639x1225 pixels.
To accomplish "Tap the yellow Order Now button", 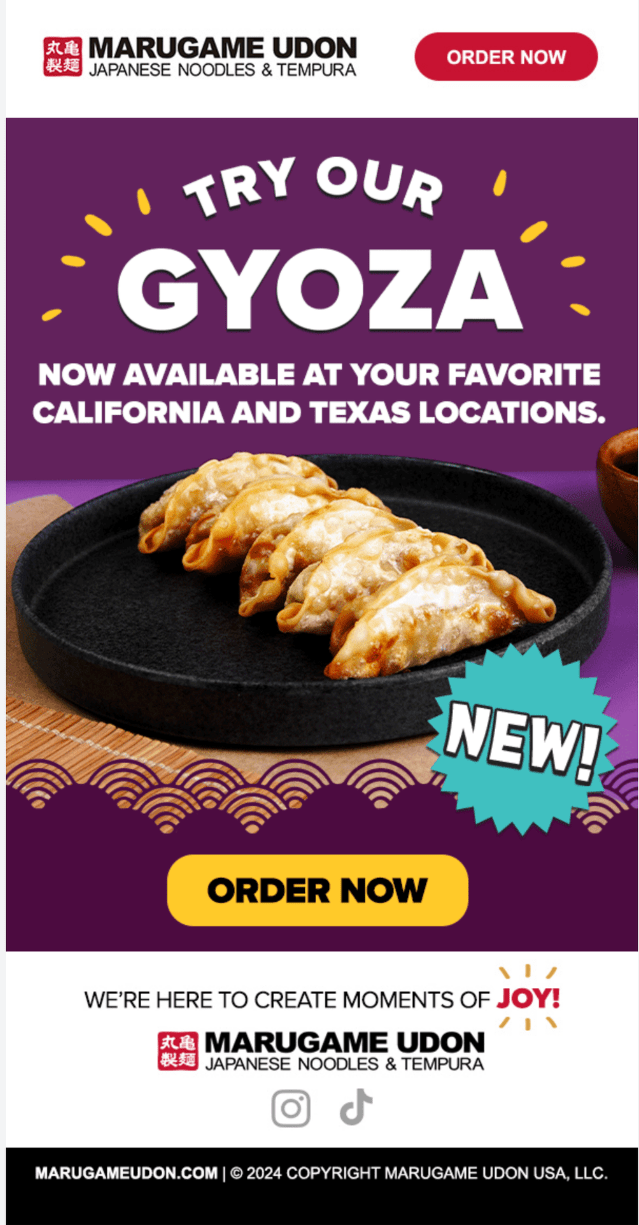I will 317,890.
